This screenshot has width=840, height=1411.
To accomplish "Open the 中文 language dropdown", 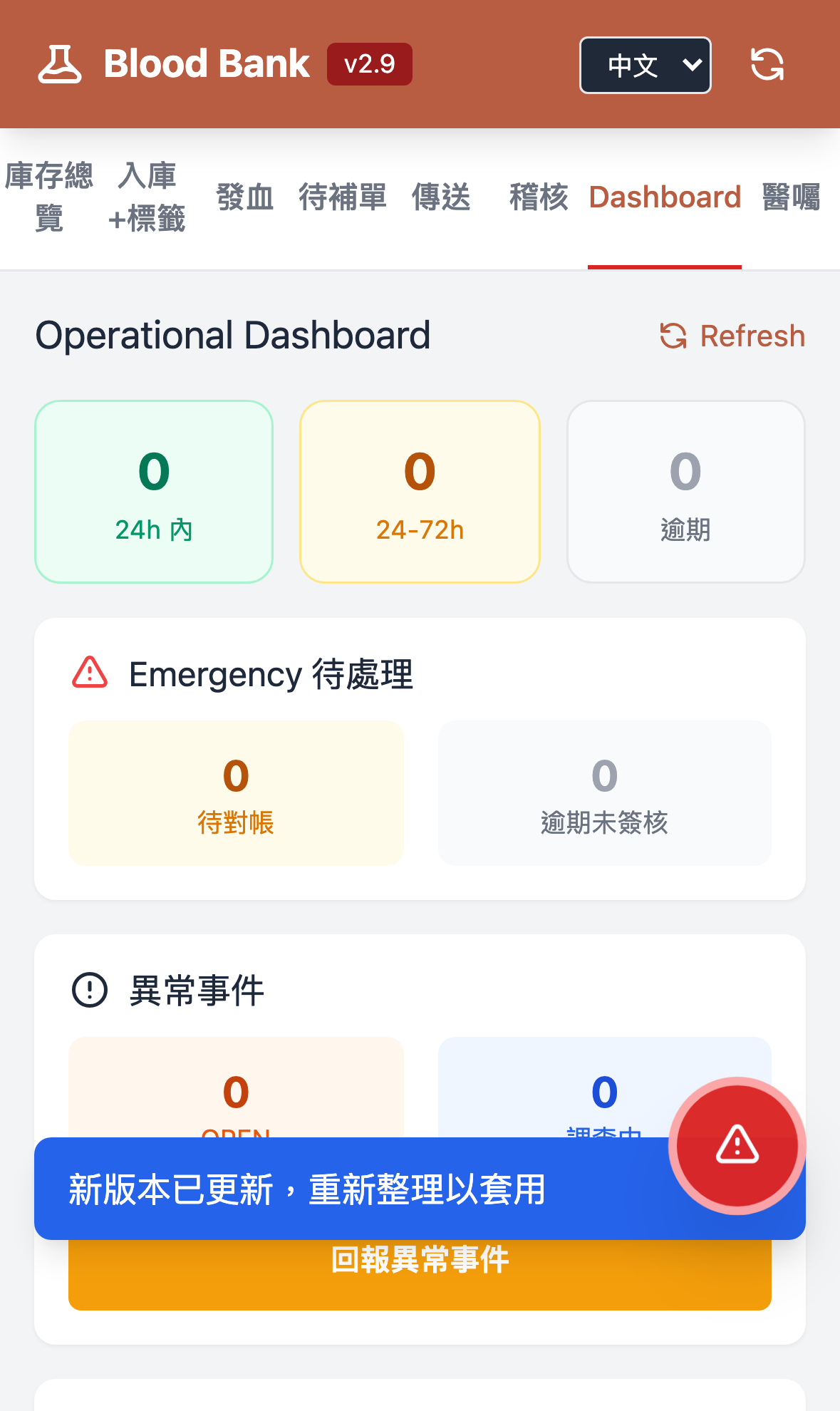I will (645, 65).
